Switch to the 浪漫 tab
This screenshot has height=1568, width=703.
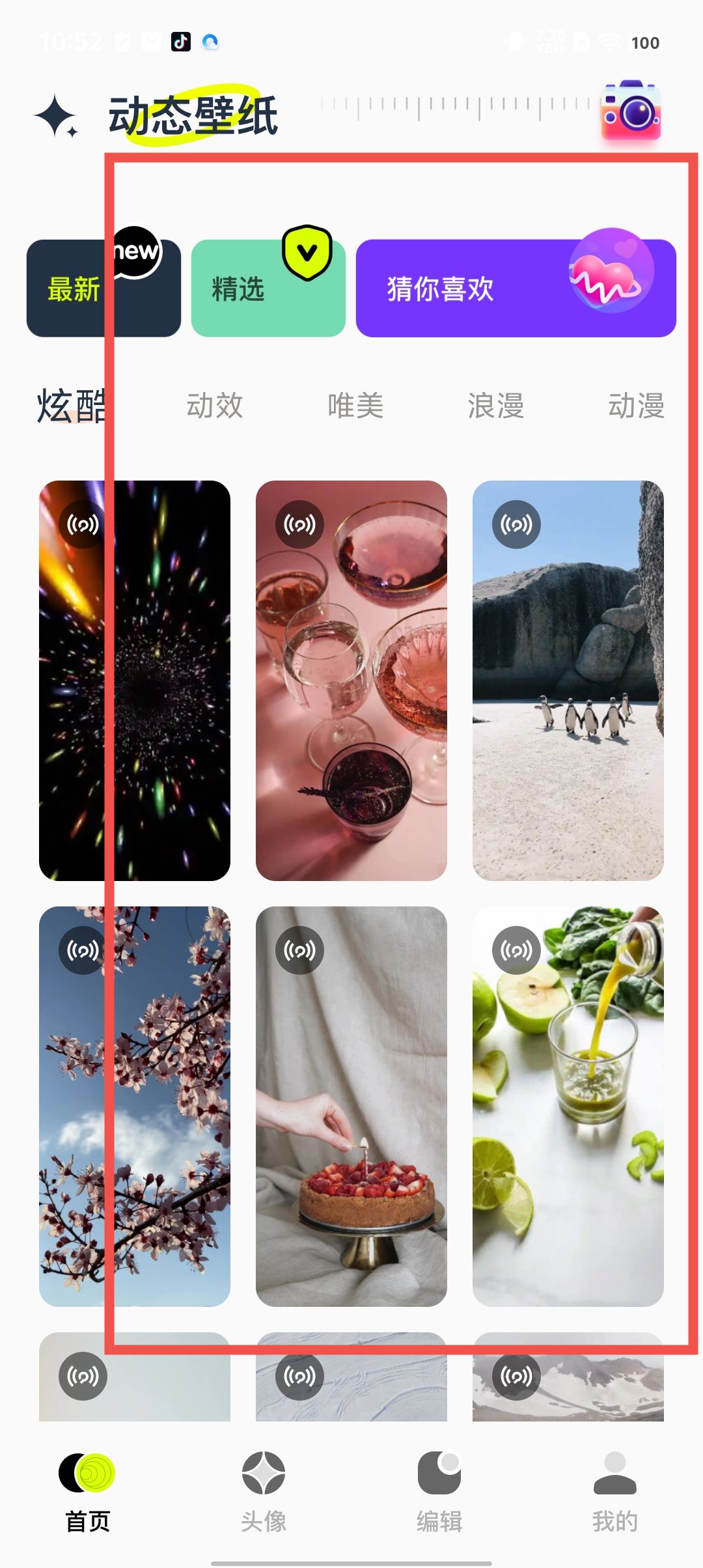[496, 406]
